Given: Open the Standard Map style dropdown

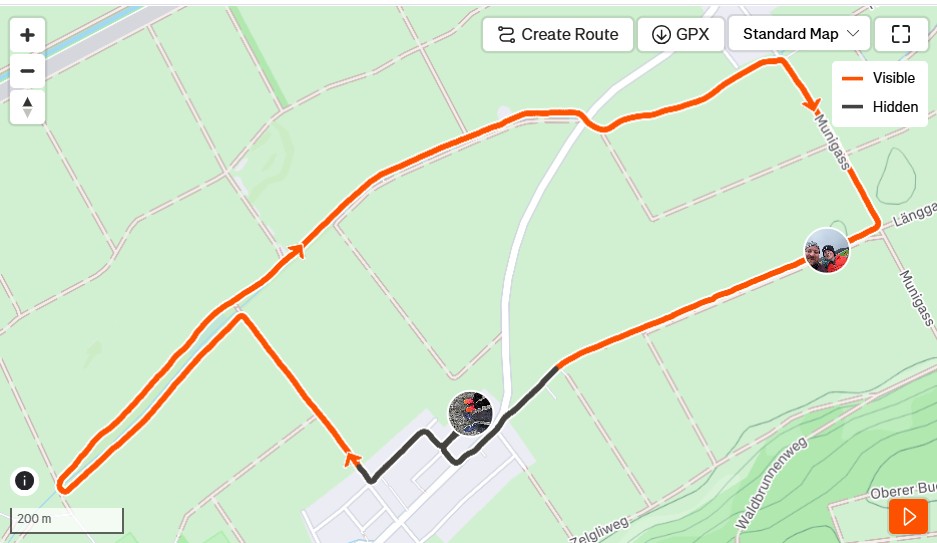Looking at the screenshot, I should (799, 34).
